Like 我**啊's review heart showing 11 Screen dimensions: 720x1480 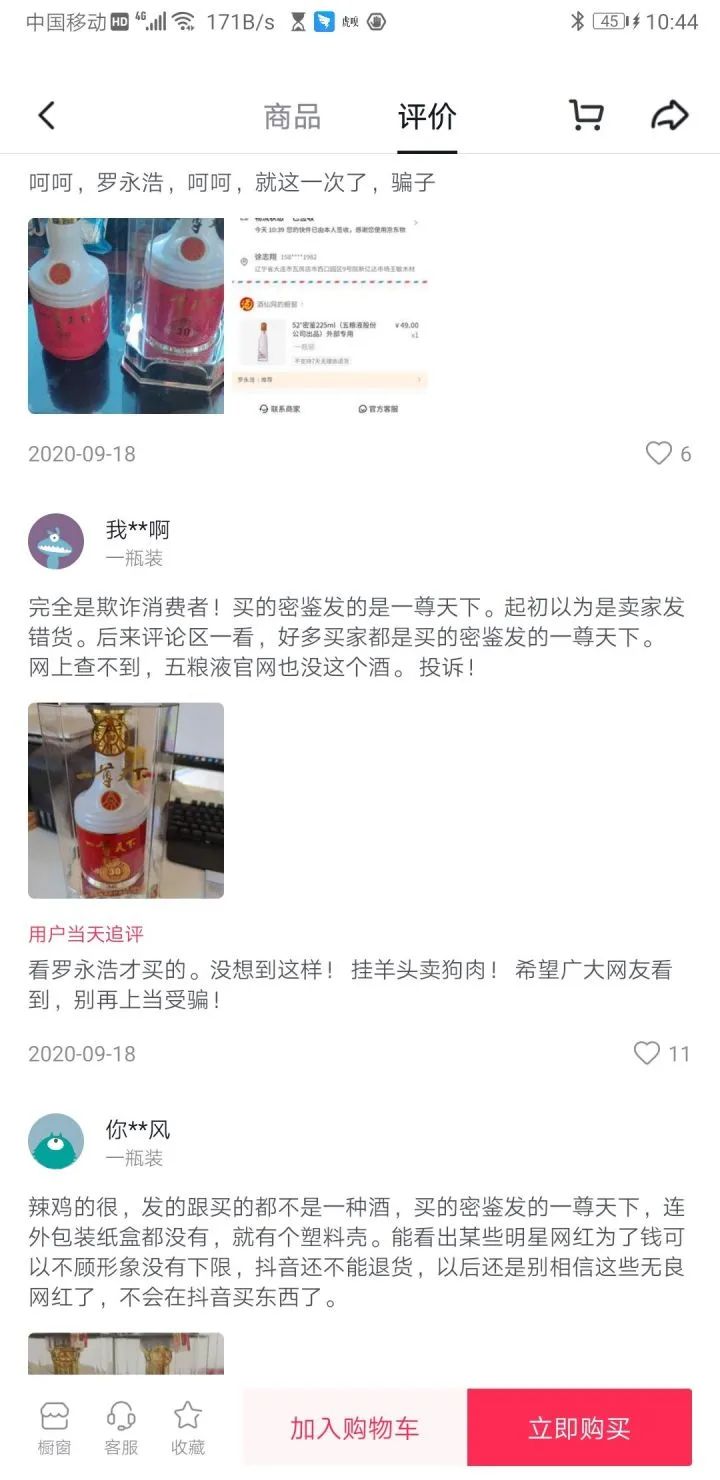(x=646, y=1053)
